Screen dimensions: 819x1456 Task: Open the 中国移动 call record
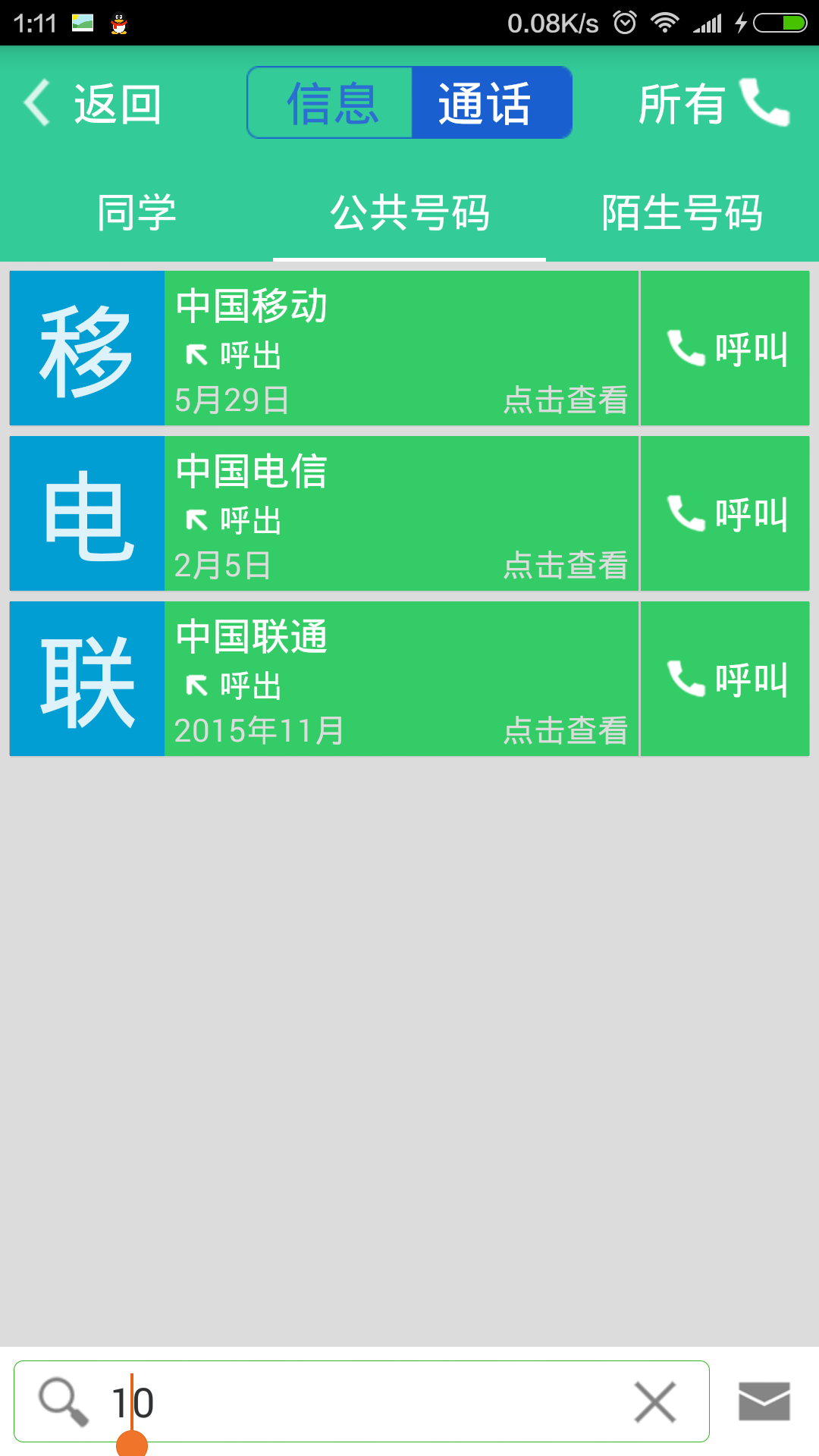point(400,348)
